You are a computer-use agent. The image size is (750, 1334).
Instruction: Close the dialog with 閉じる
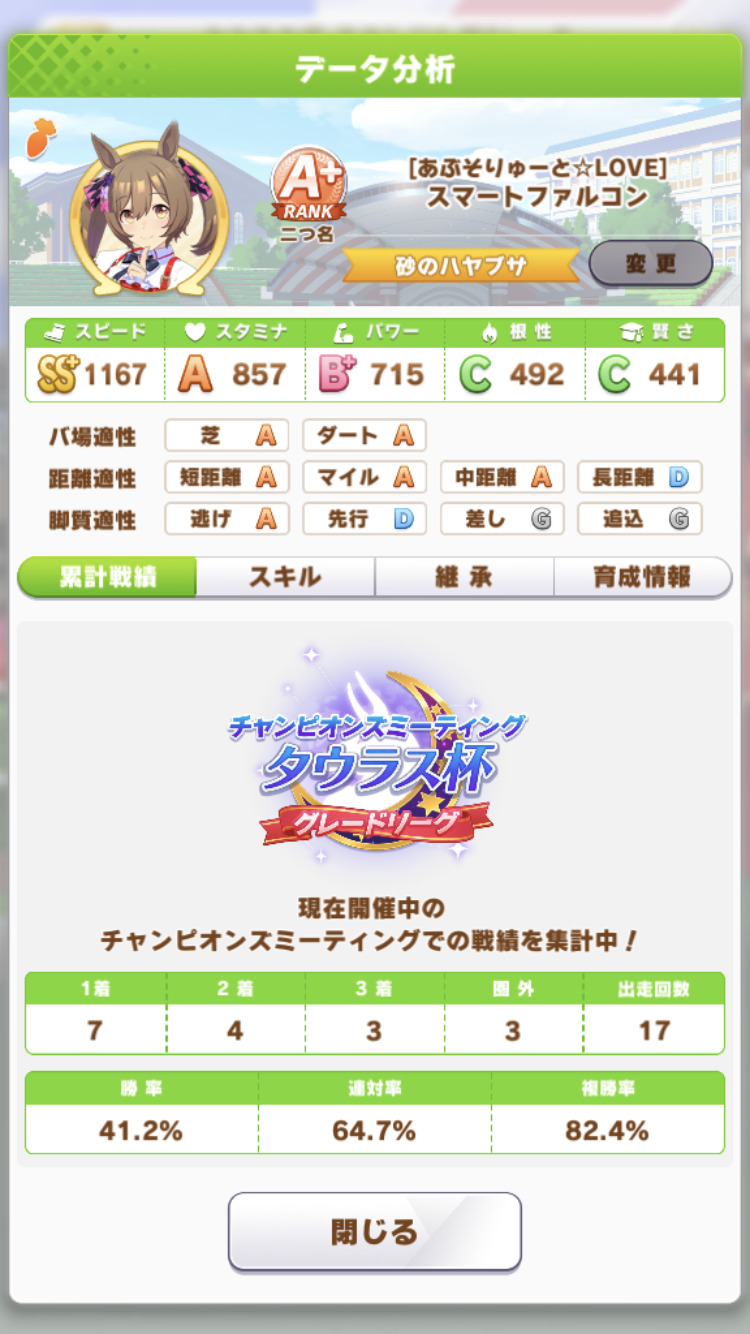(374, 1231)
